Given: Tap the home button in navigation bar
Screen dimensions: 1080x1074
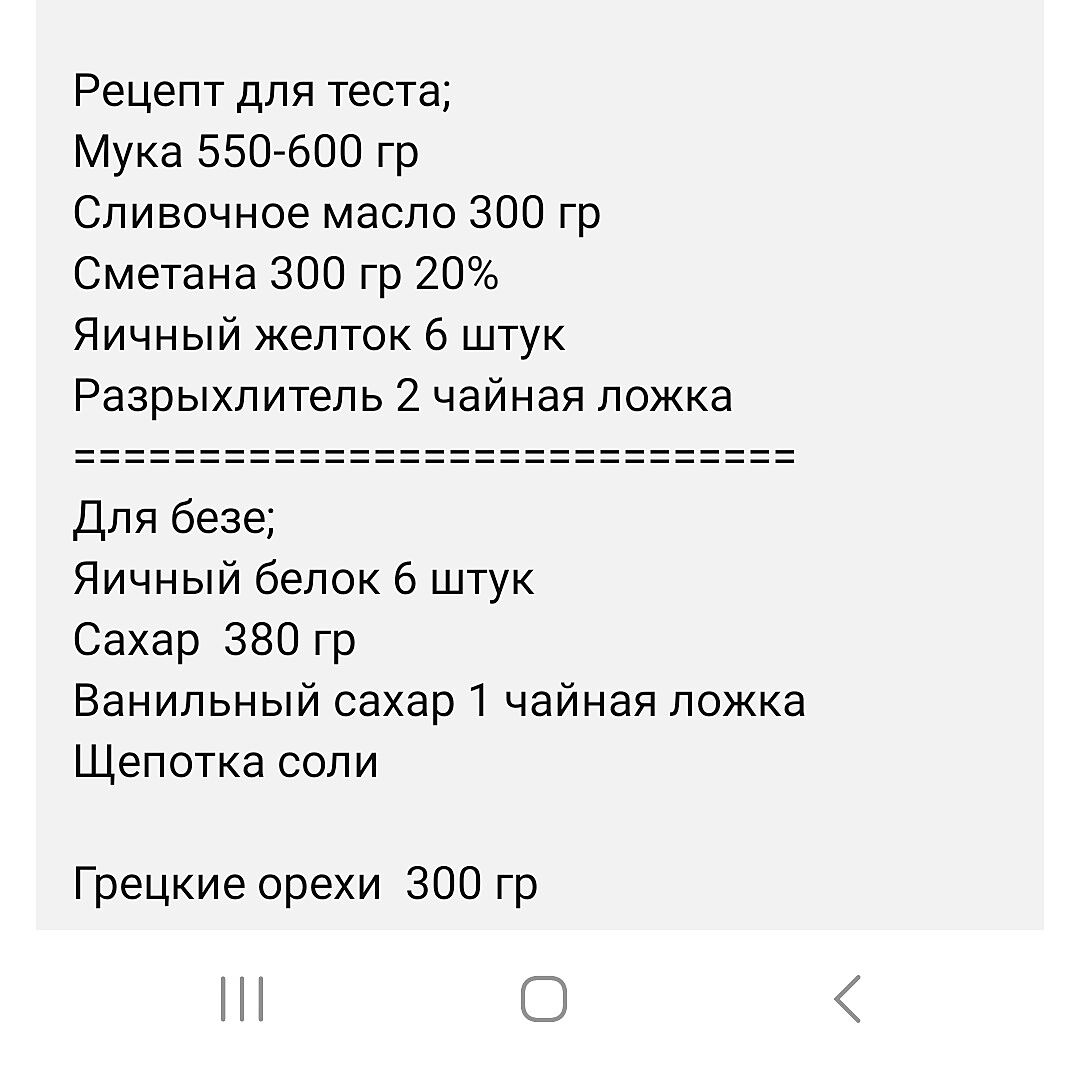Looking at the screenshot, I should 543,998.
